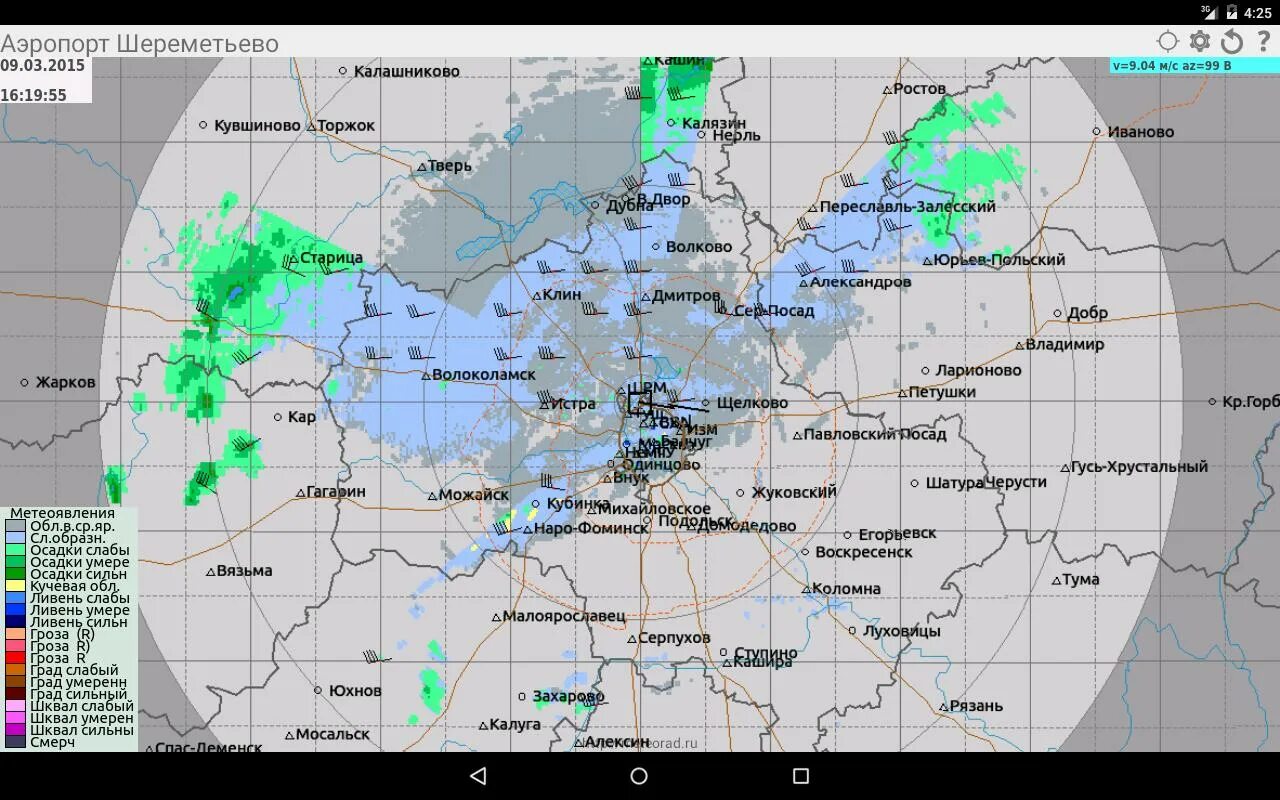Viewport: 1280px width, 800px height.
Task: Open the recent apps button
Action: (800, 776)
